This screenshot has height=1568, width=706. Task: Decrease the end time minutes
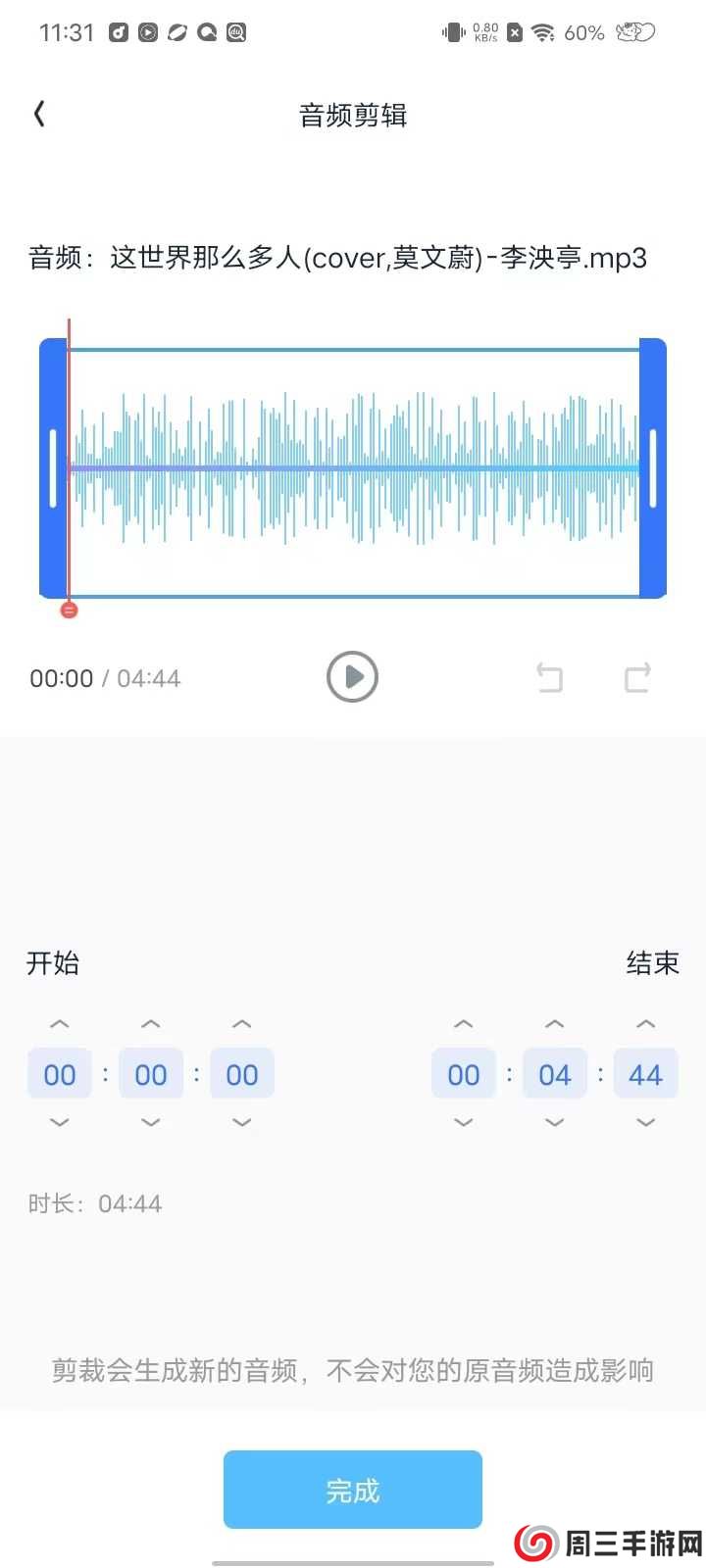555,1123
